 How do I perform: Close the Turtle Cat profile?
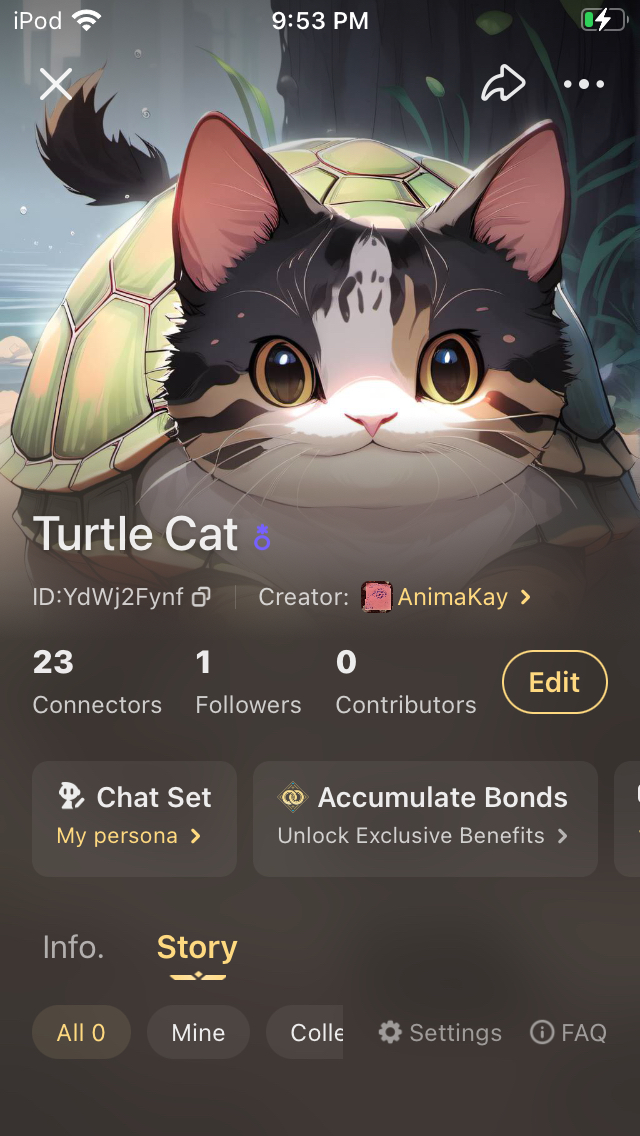coord(55,84)
